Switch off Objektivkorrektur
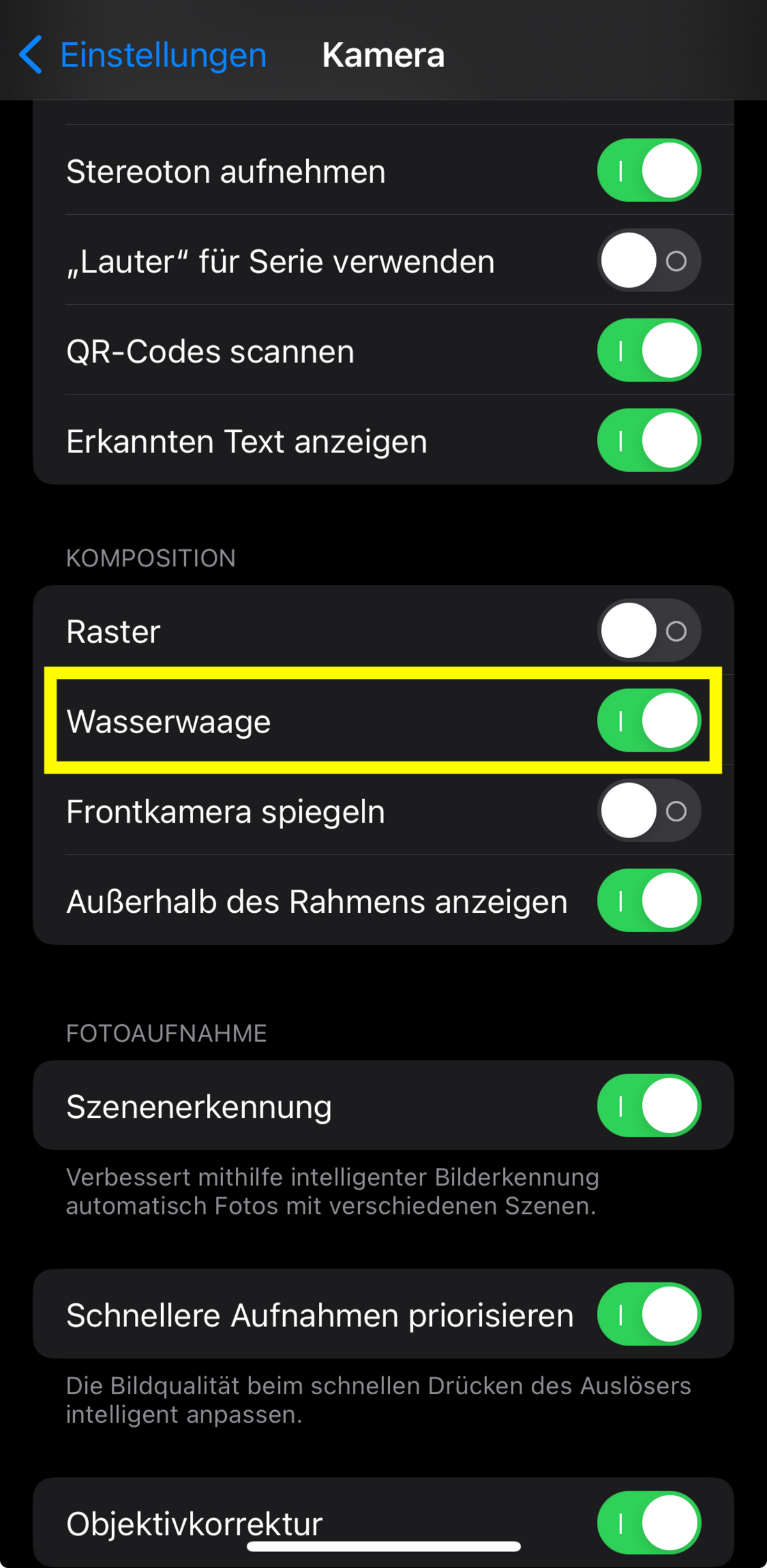Image resolution: width=767 pixels, height=1568 pixels. 649,1523
